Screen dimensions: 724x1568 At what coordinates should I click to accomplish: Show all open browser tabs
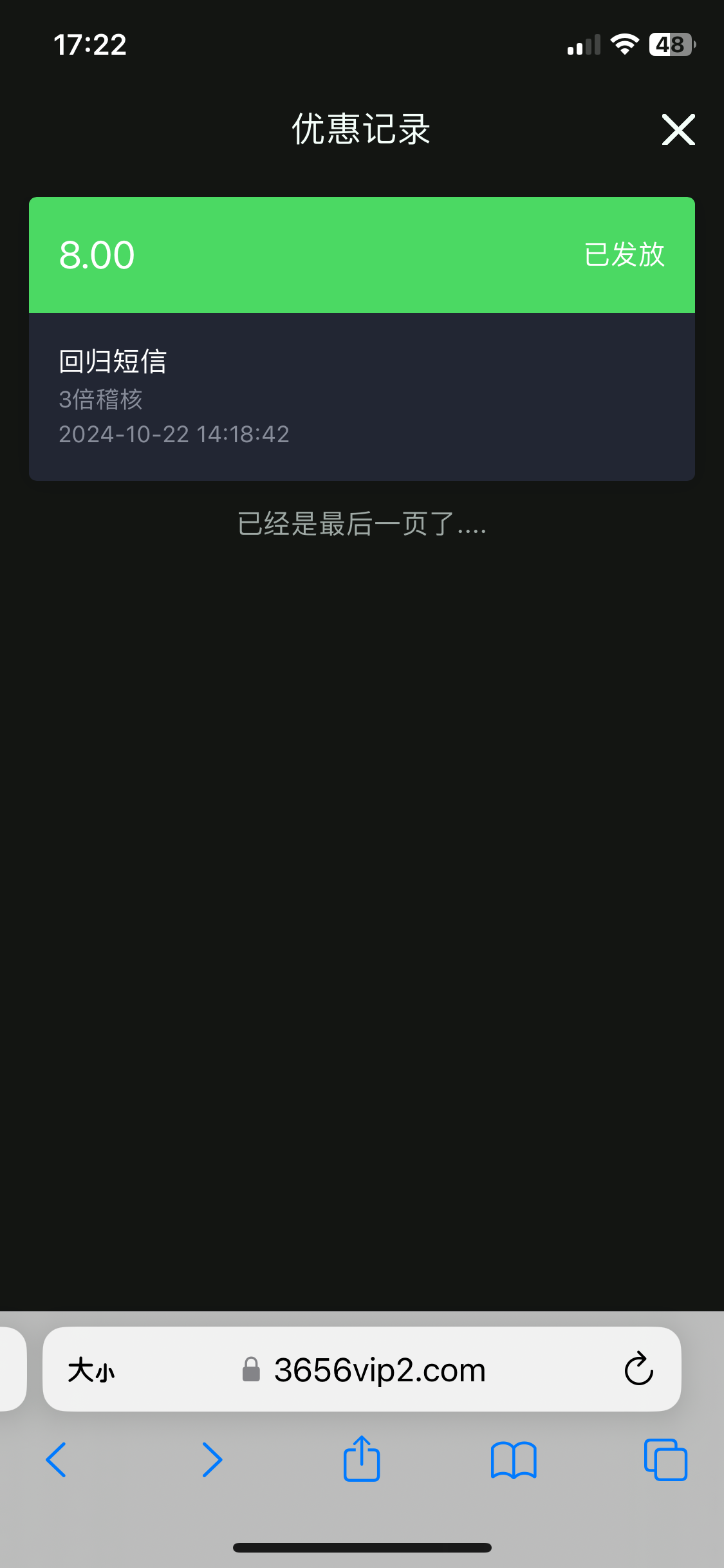pyautogui.click(x=665, y=1459)
